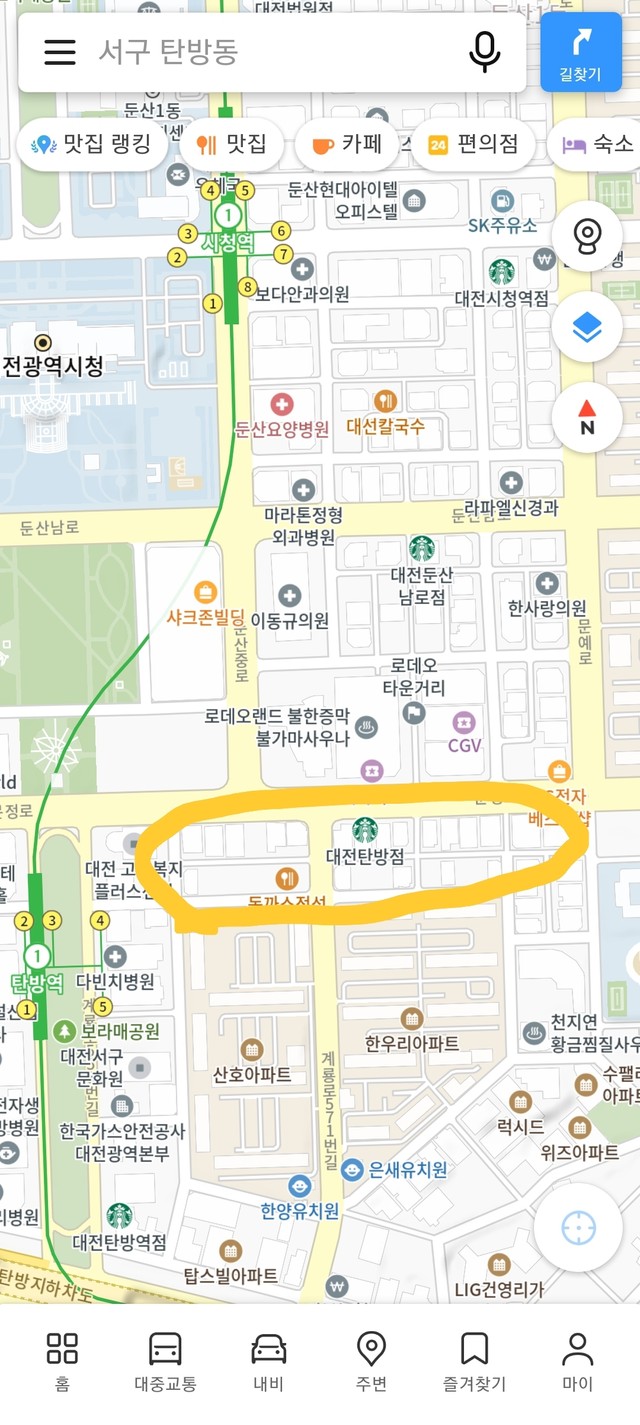The width and height of the screenshot is (640, 1425).
Task: Open the 즐겨찾기 tab
Action: click(x=475, y=1362)
